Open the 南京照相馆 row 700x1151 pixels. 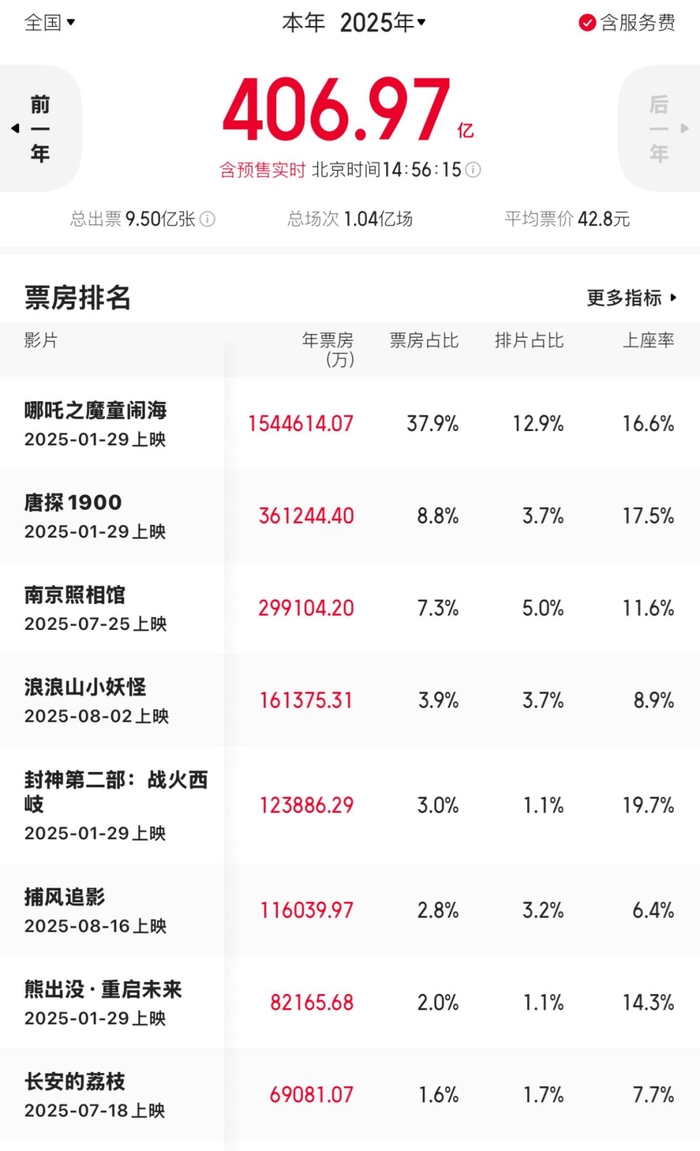click(350, 609)
